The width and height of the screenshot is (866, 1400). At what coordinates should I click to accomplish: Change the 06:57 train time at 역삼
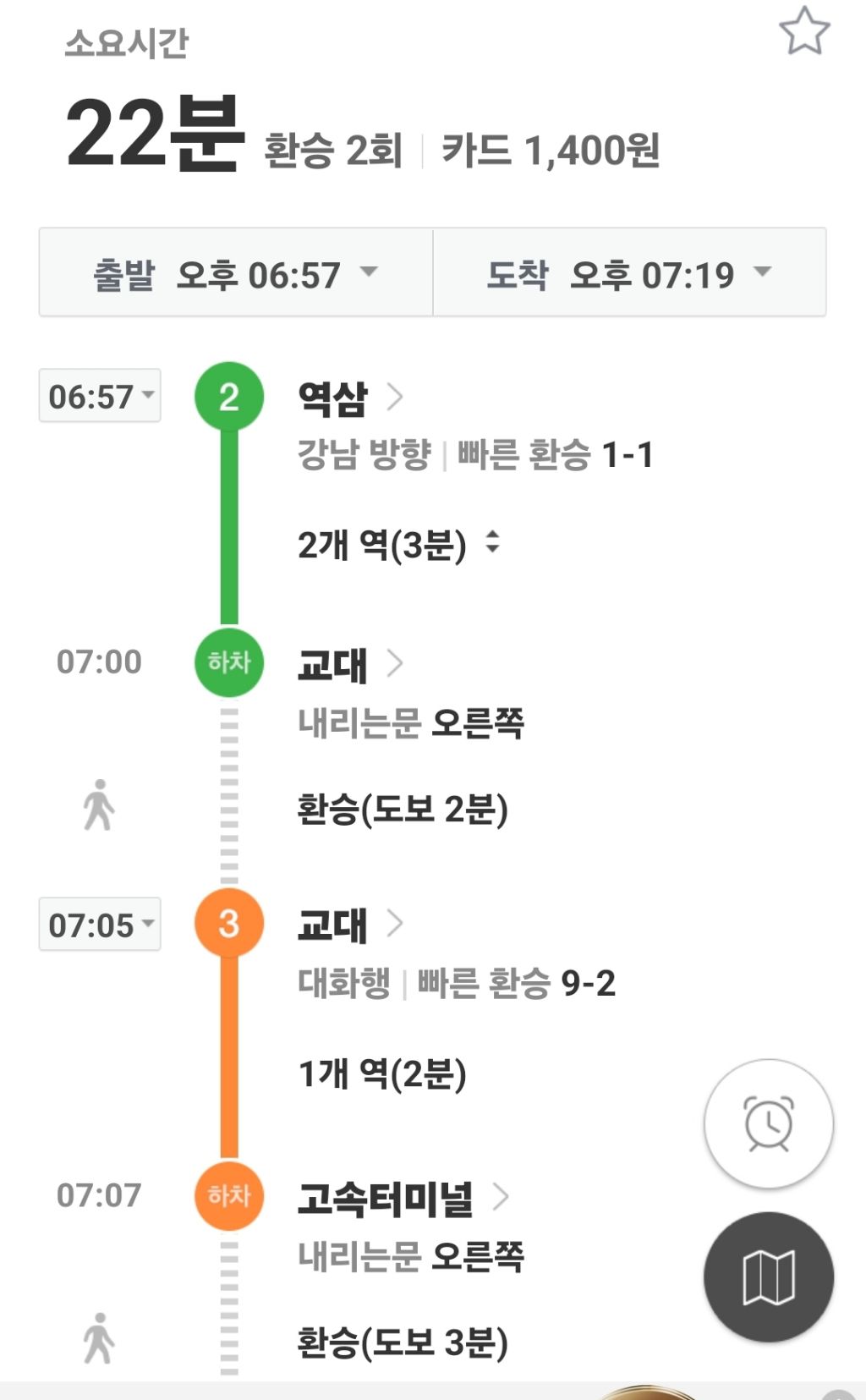(x=100, y=396)
